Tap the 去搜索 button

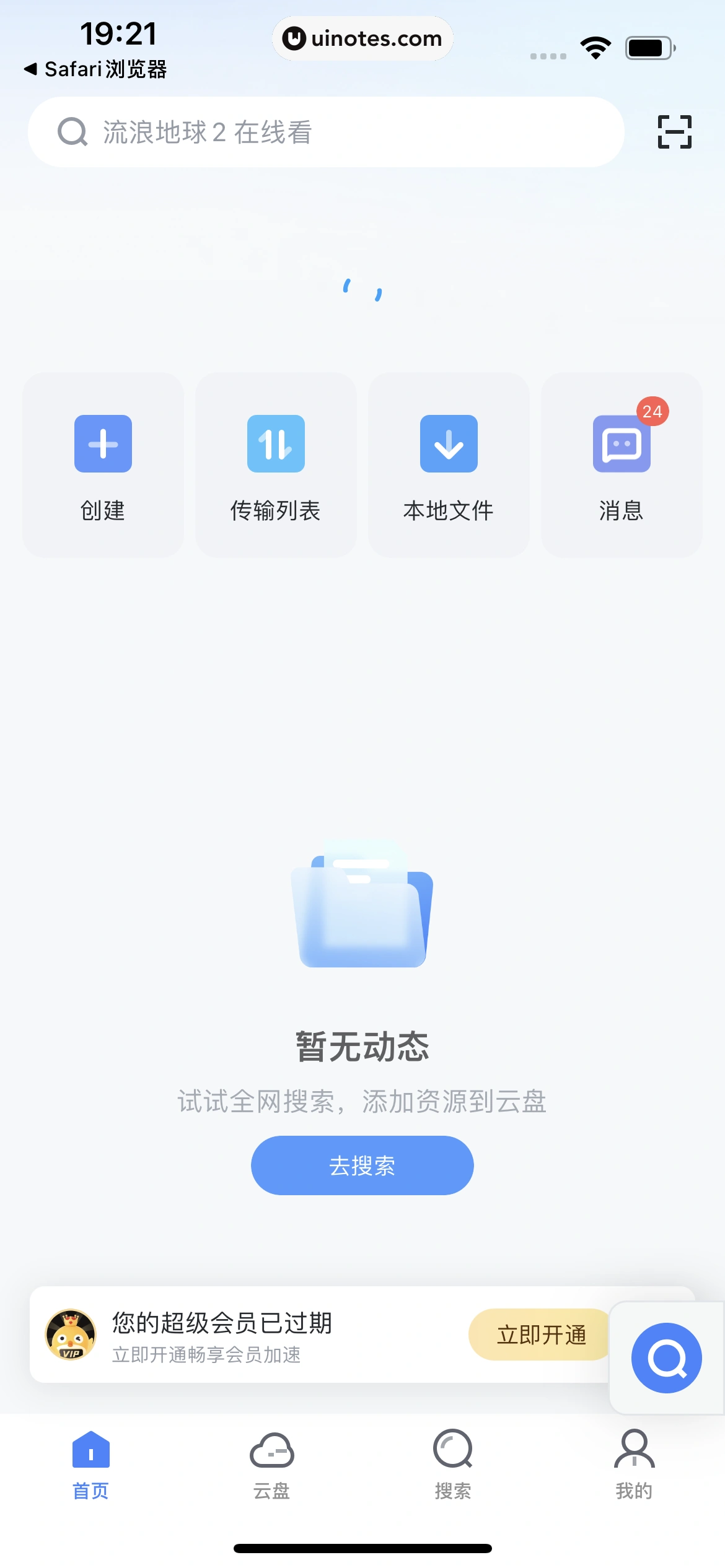pos(362,1165)
